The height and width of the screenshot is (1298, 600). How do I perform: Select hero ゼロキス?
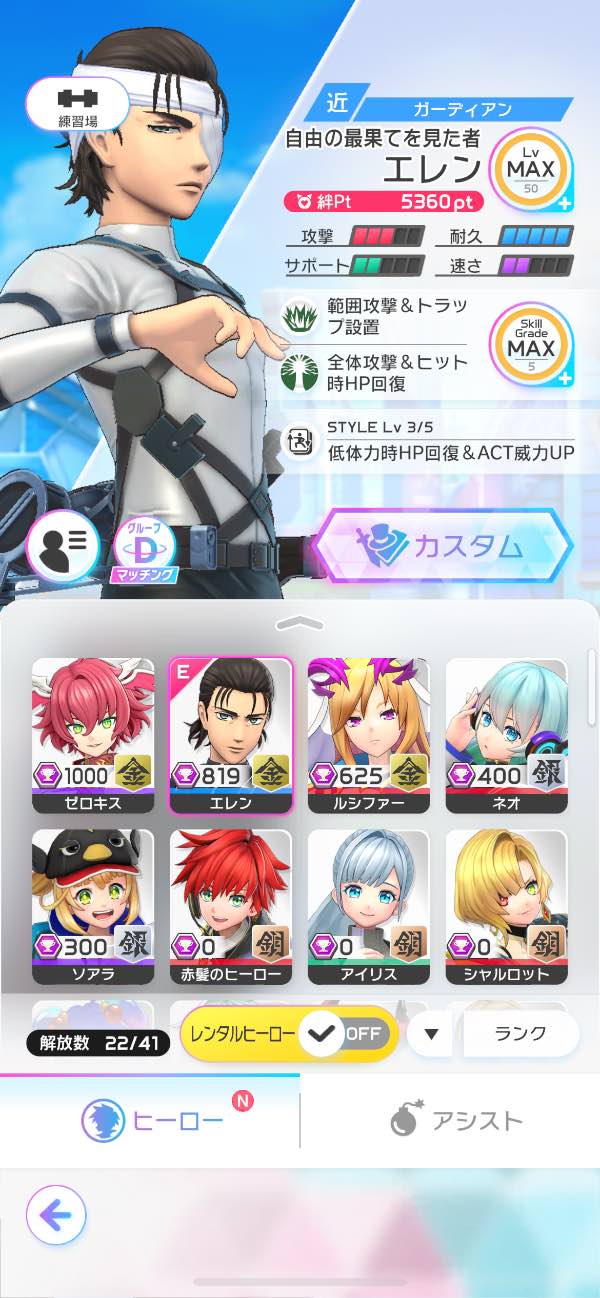pyautogui.click(x=93, y=735)
